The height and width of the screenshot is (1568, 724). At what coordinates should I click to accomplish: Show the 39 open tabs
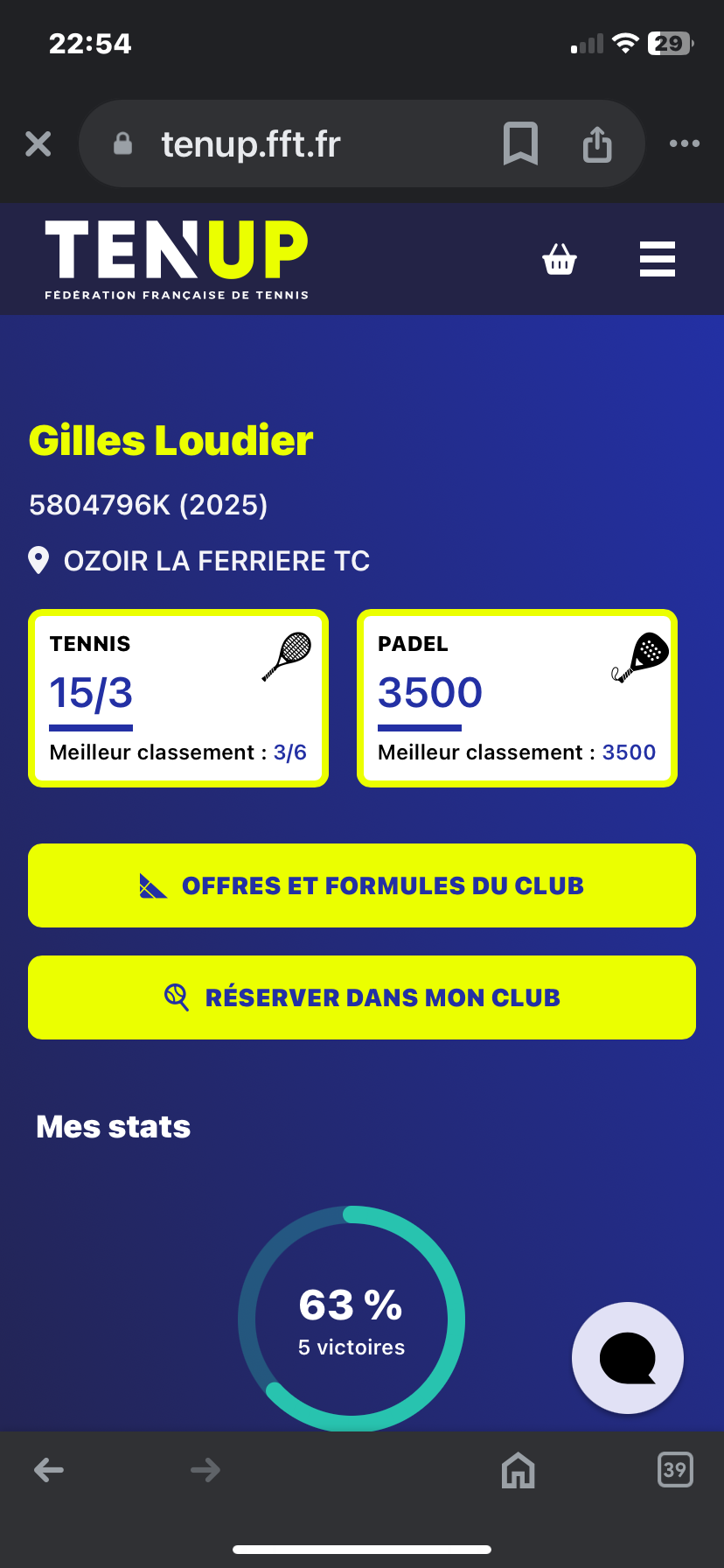(x=674, y=1470)
